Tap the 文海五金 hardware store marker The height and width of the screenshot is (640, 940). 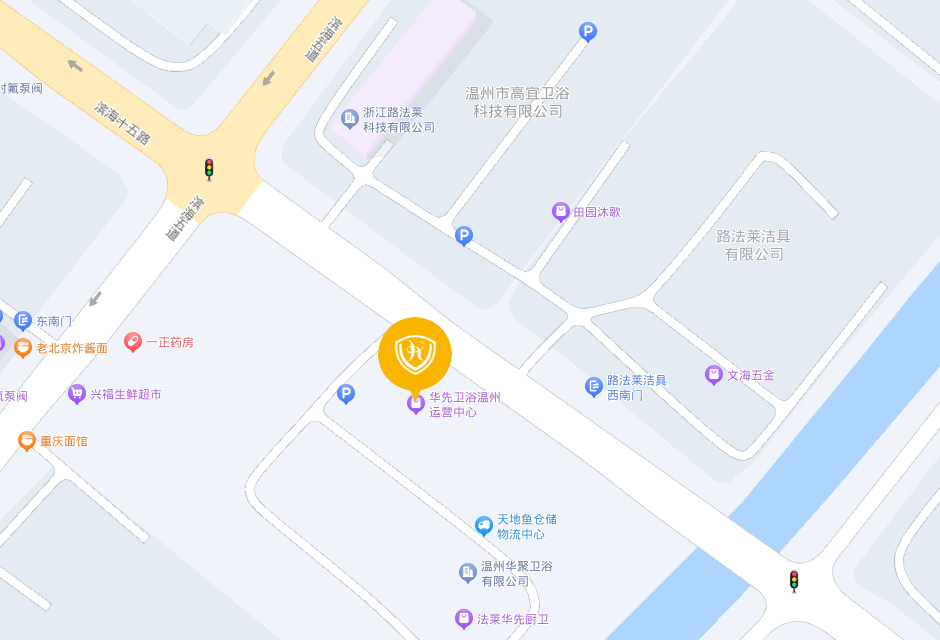click(714, 375)
